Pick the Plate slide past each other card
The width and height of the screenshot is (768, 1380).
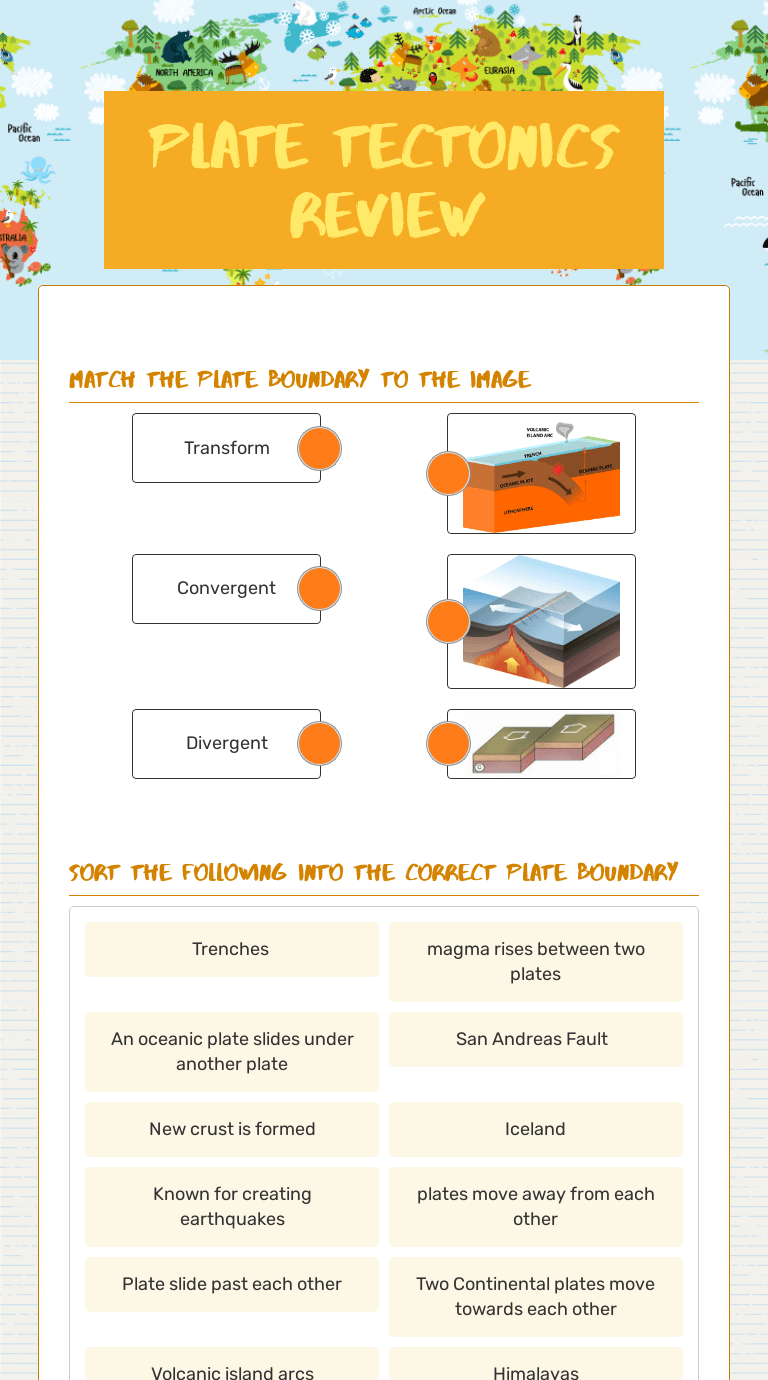(x=232, y=1284)
